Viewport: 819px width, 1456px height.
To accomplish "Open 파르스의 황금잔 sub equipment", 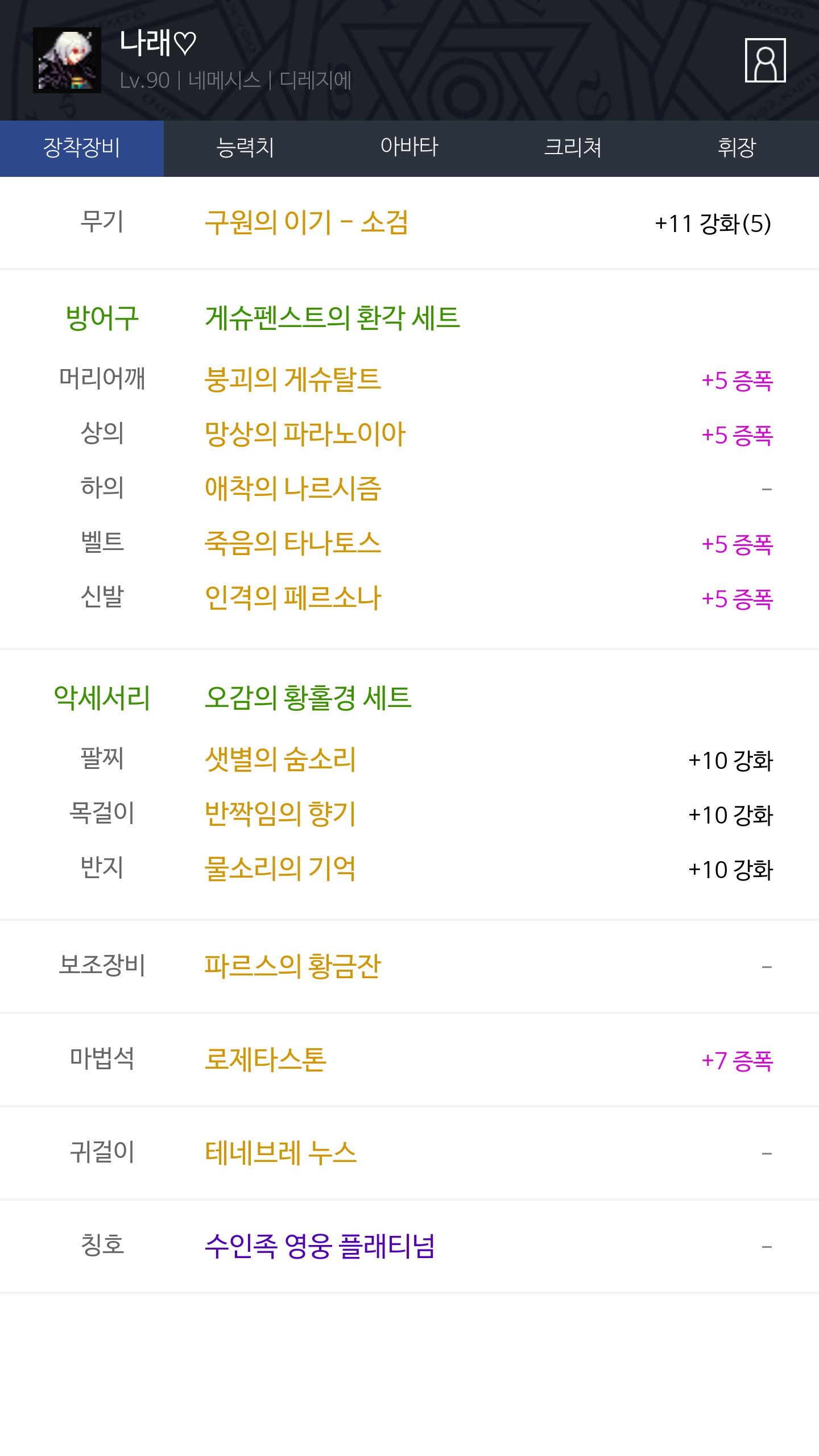I will pyautogui.click(x=292, y=966).
